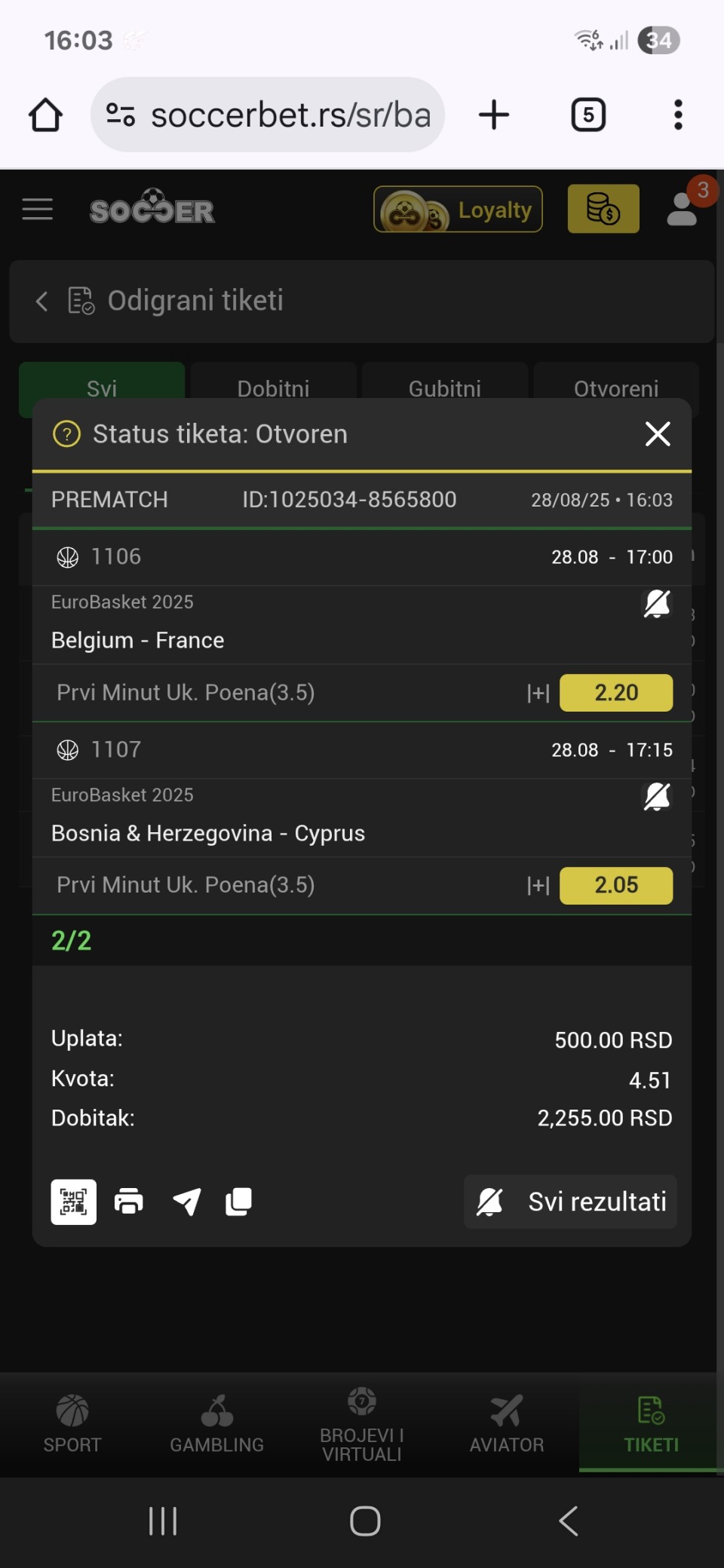Close the ticket status dialog
Screen dimensions: 724x1568
[x=658, y=433]
